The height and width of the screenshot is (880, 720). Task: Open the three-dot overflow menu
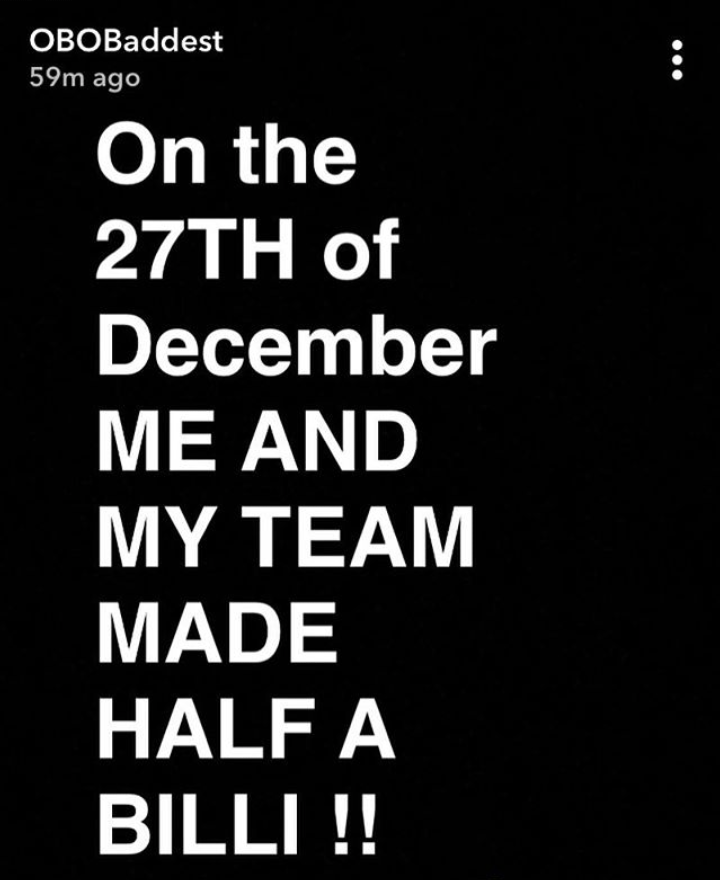point(678,61)
